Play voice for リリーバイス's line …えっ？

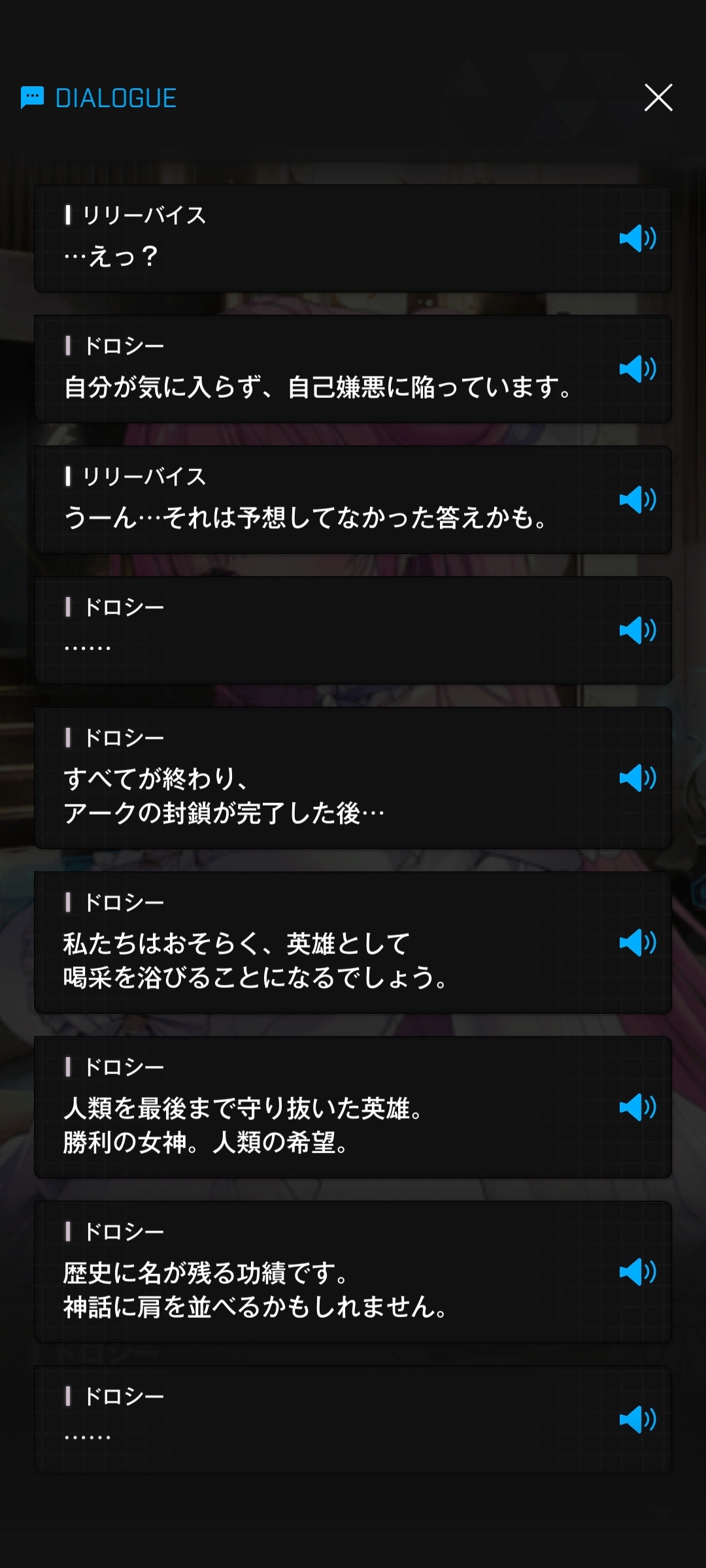point(637,238)
